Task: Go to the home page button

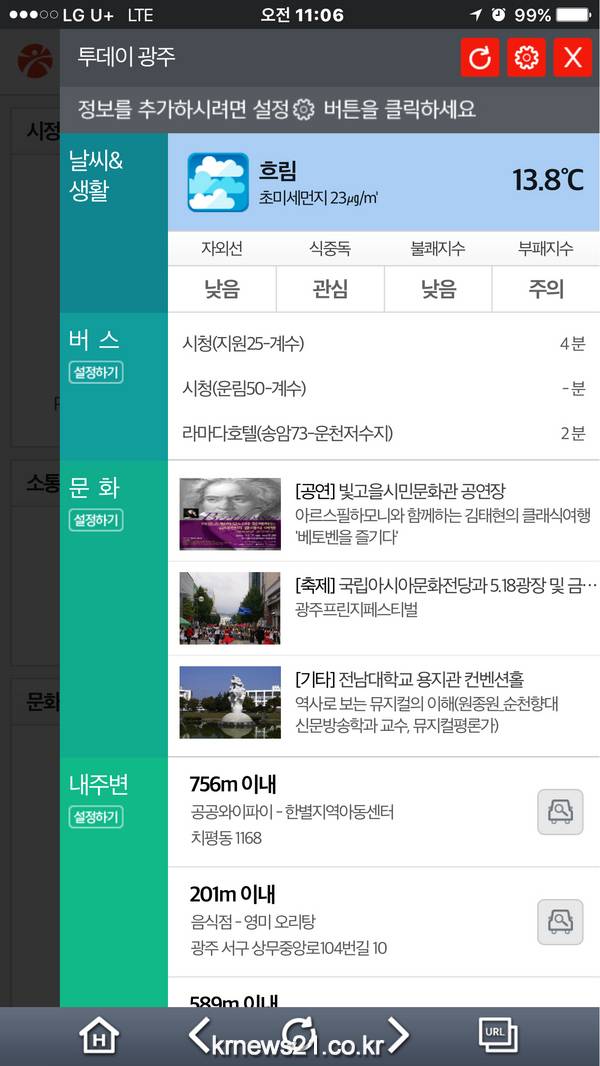Action: tap(99, 1035)
